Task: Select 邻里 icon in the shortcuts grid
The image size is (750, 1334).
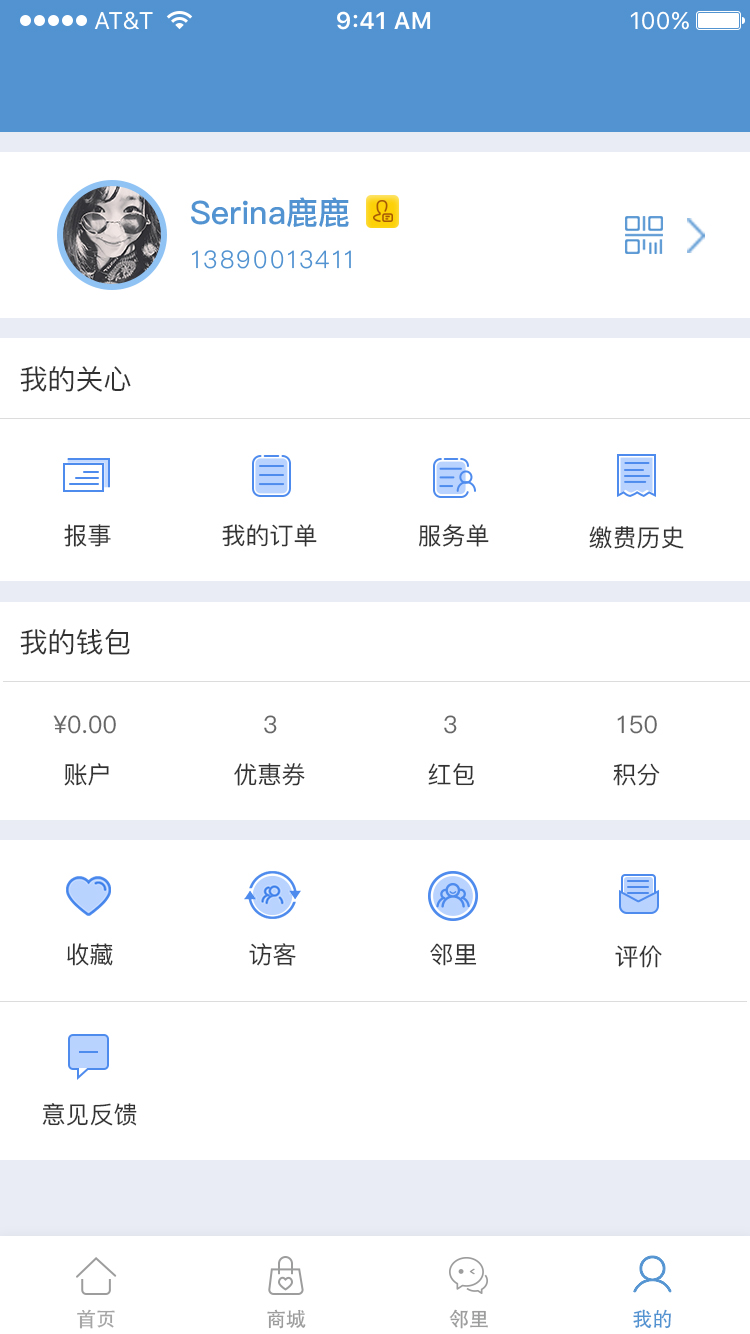Action: 453,918
